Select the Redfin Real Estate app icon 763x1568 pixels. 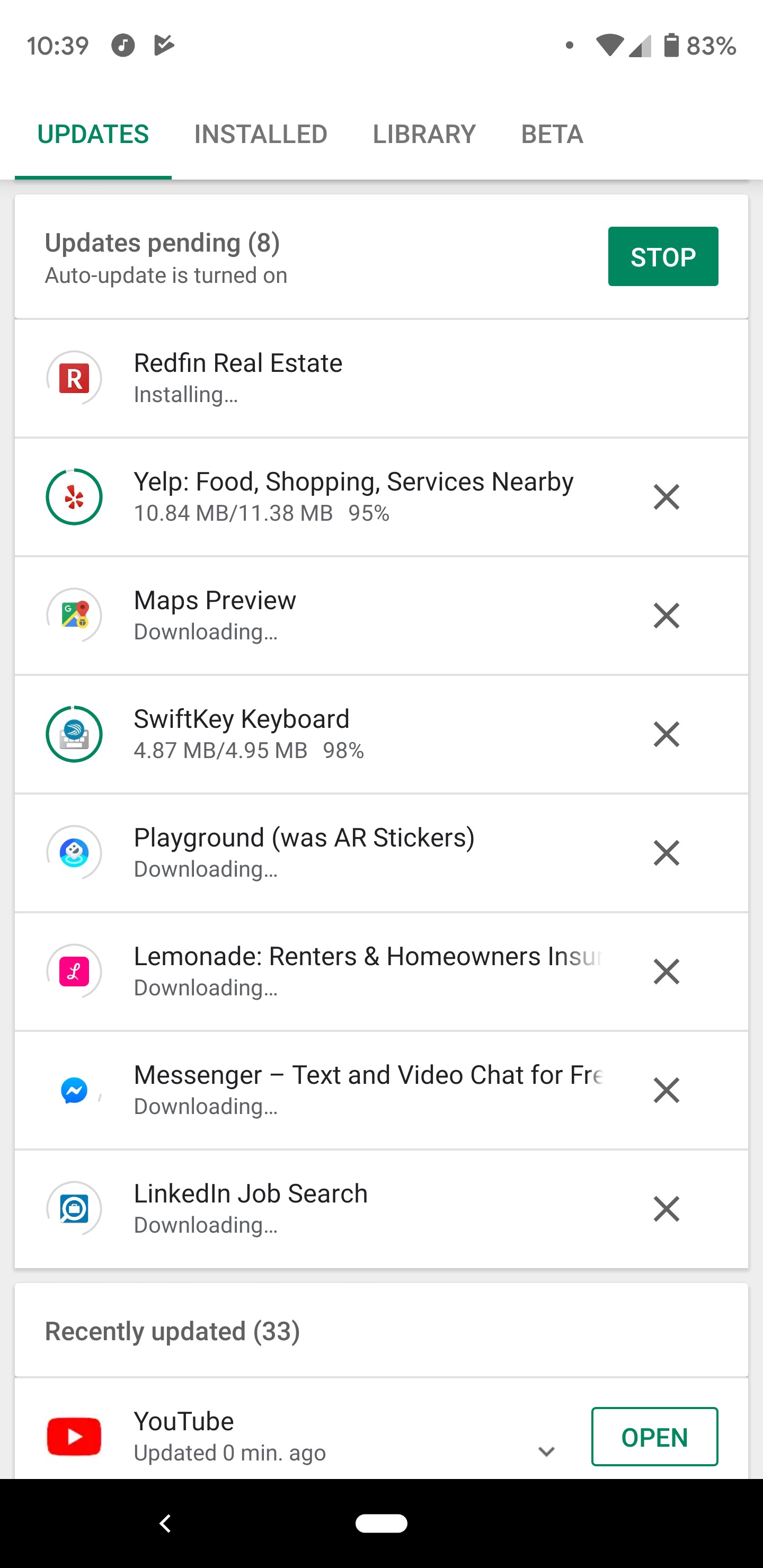(73, 377)
